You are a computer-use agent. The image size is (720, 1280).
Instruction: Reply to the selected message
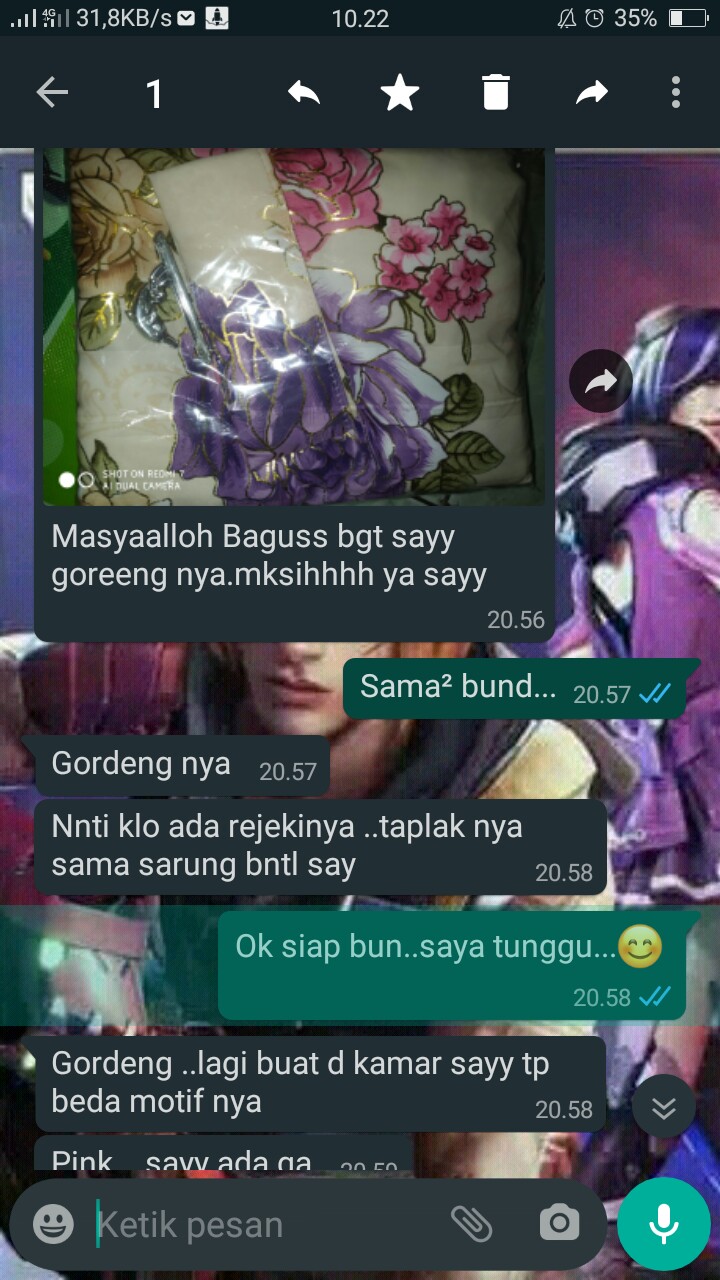coord(304,94)
